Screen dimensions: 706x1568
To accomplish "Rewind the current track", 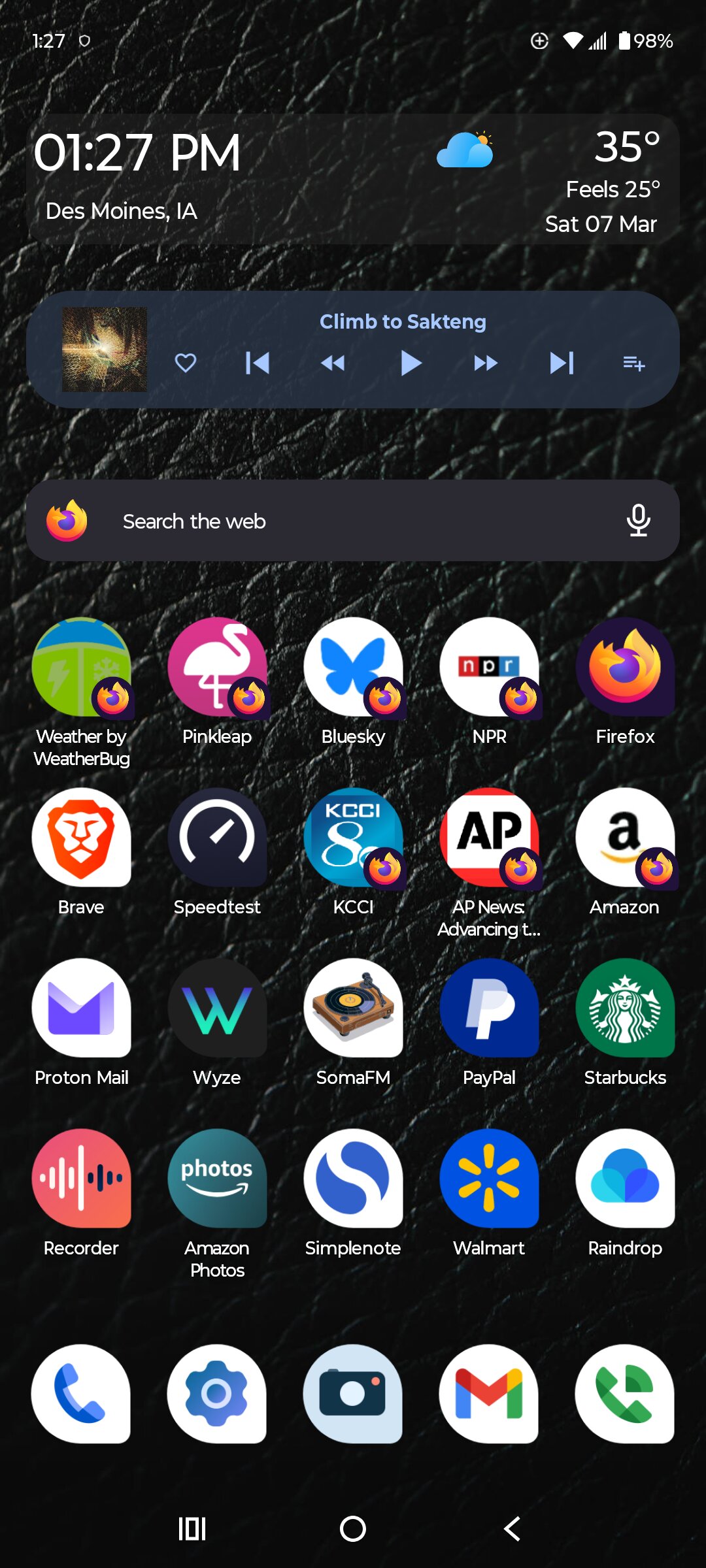I will (333, 363).
